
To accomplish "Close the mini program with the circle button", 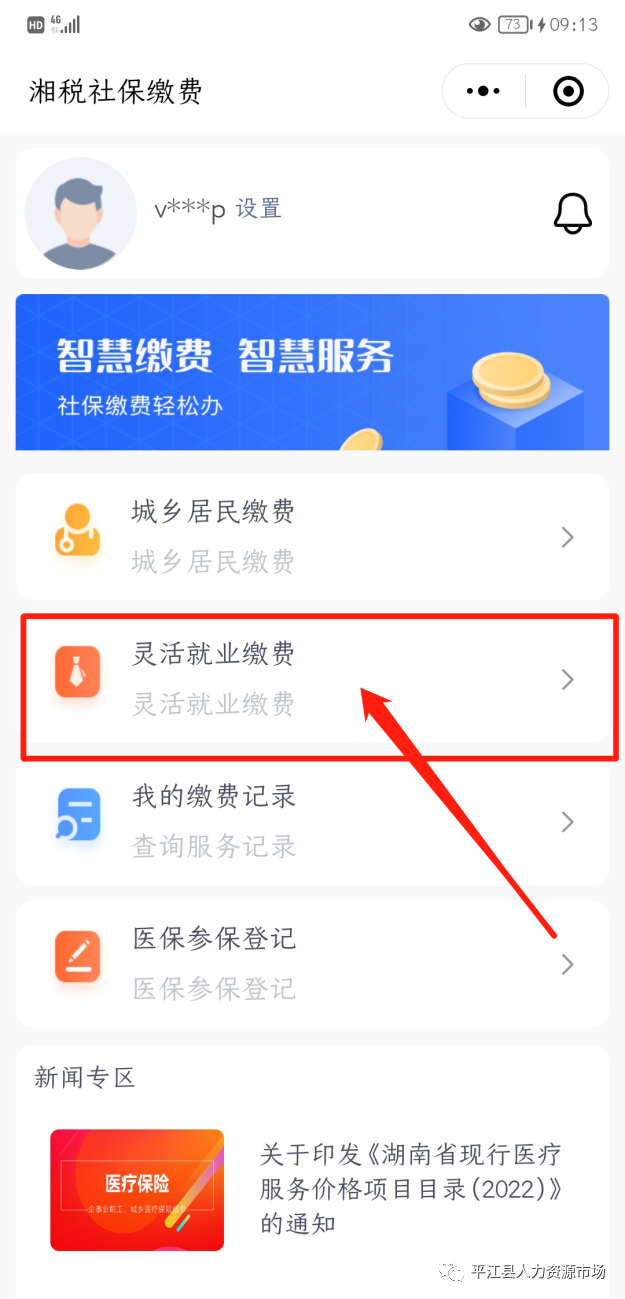I will pyautogui.click(x=567, y=92).
